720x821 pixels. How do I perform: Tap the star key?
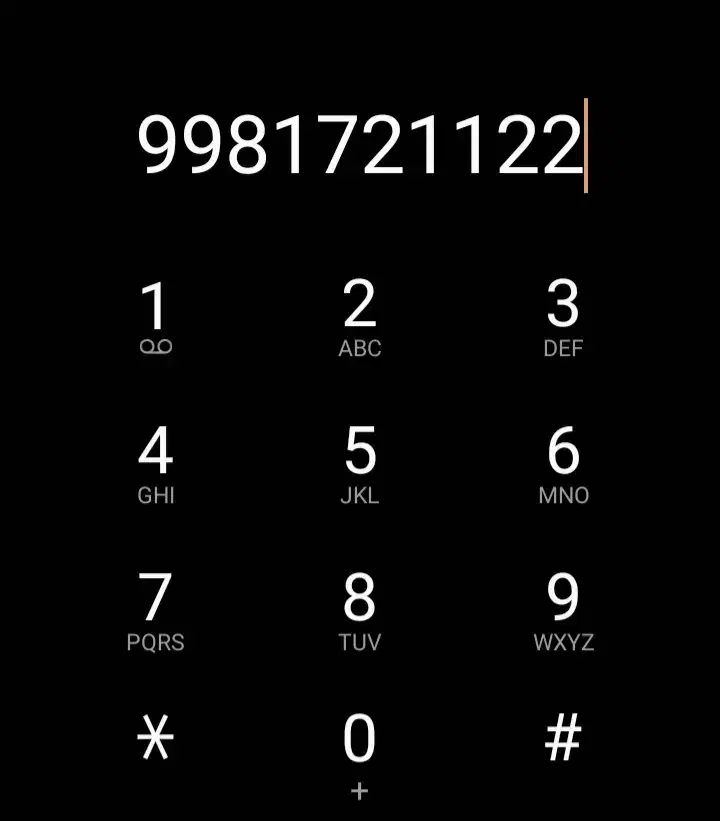(155, 740)
